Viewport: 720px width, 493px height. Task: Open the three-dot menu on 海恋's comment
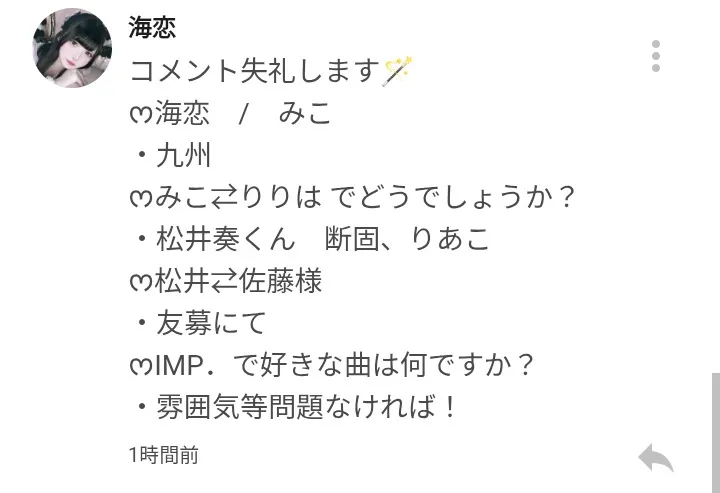[656, 56]
